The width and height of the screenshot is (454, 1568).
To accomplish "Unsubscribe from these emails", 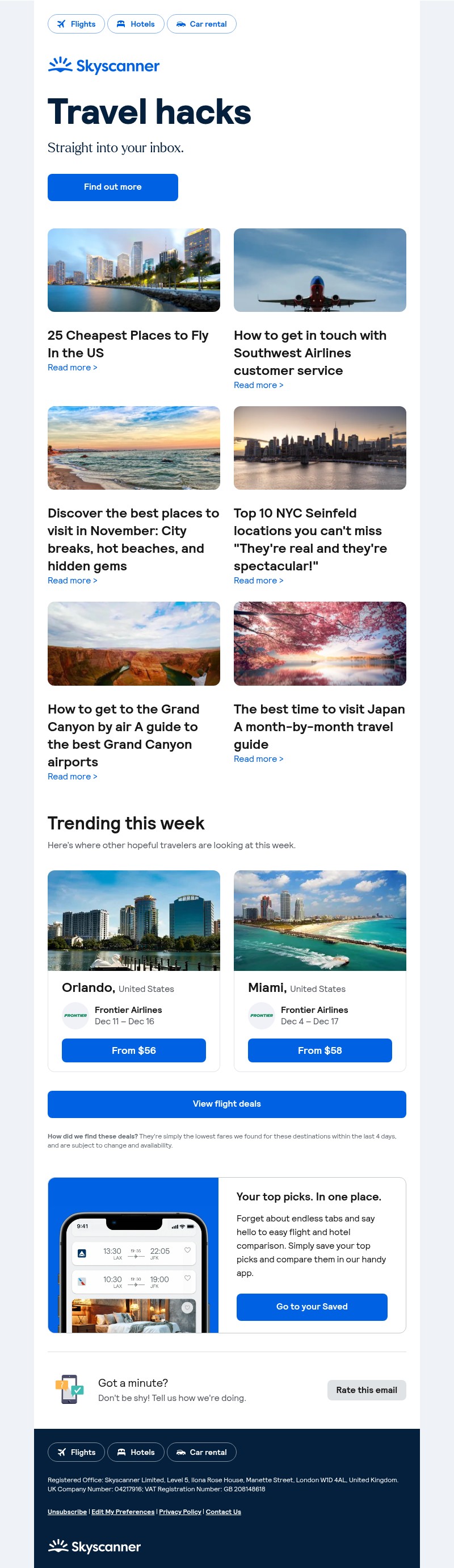I will coord(67,1511).
